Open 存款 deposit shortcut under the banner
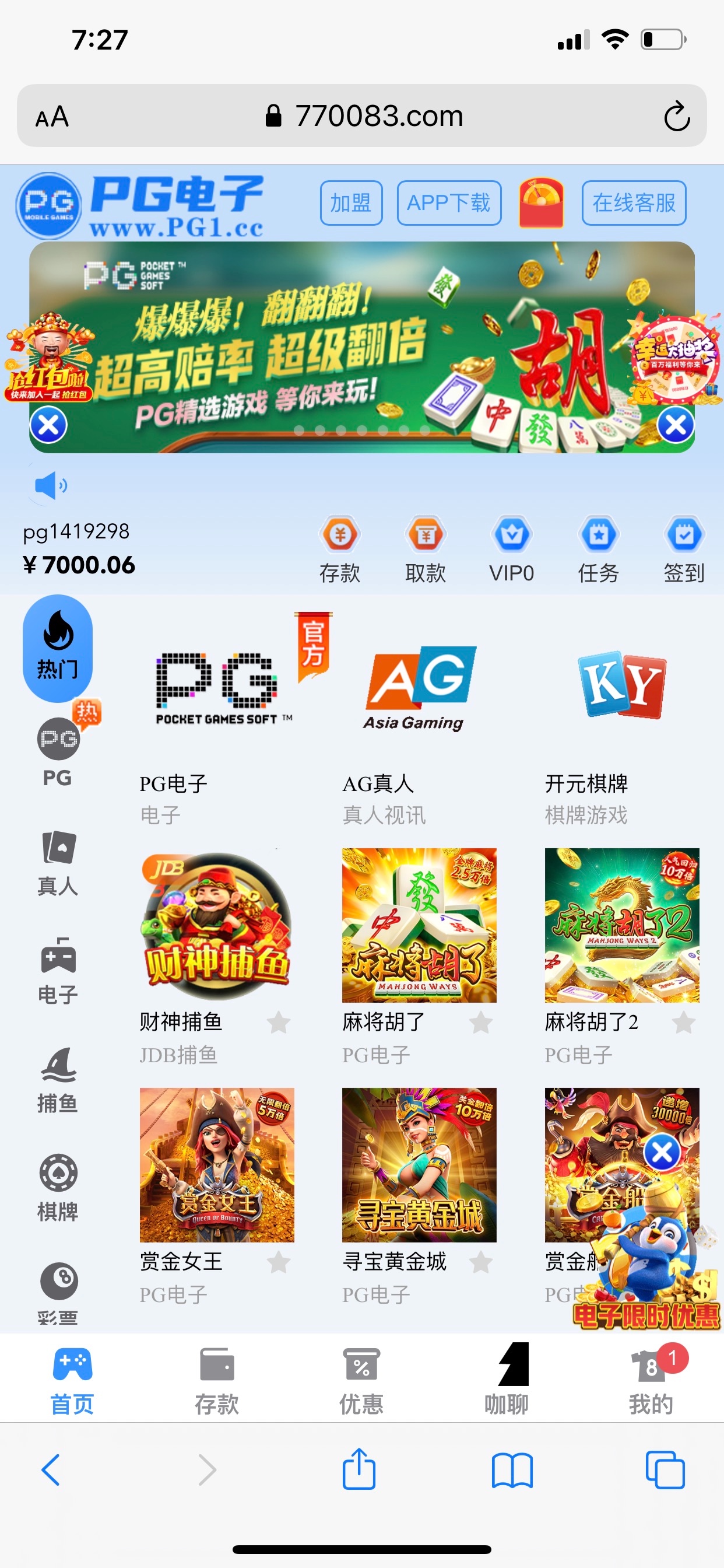Viewport: 724px width, 1568px height. [x=339, y=548]
